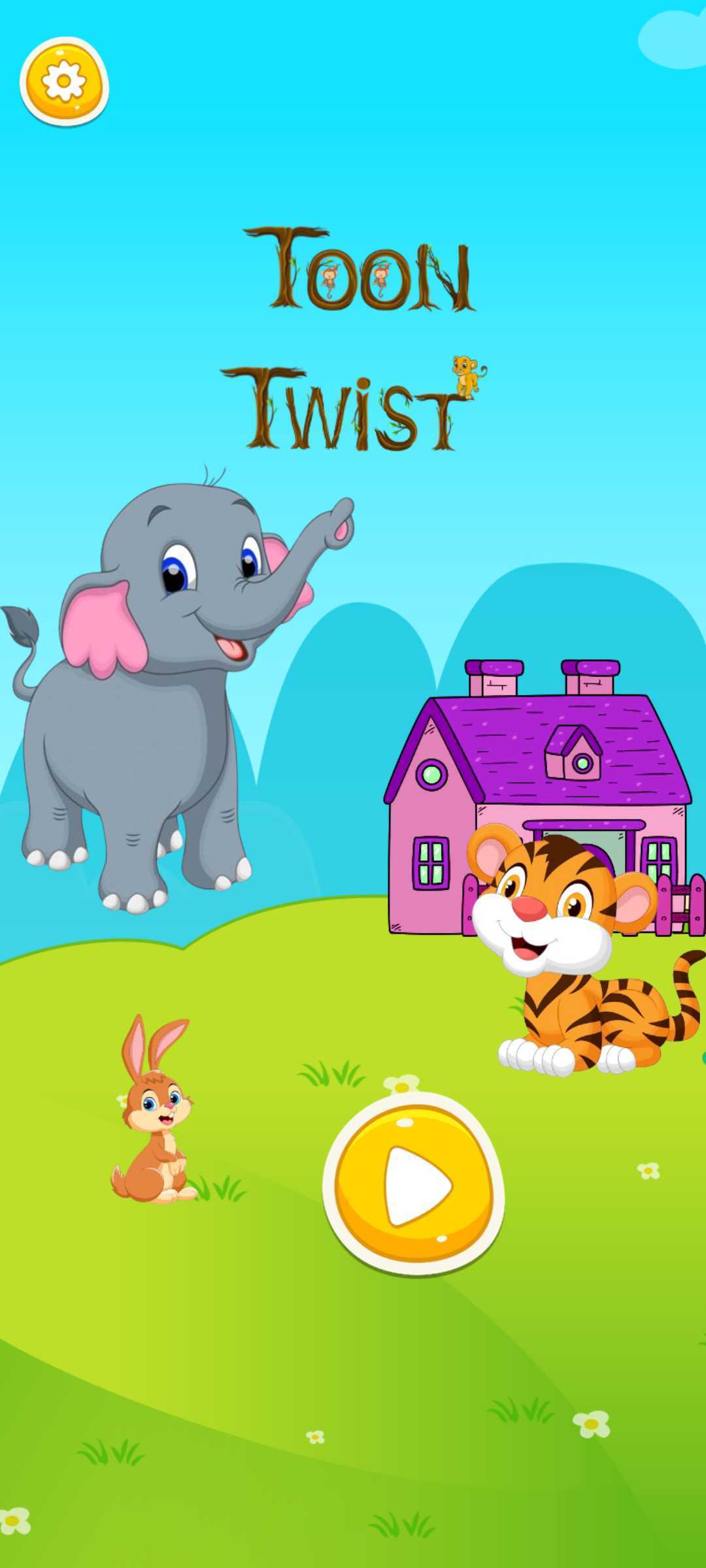Open the settings gear button

tap(64, 81)
